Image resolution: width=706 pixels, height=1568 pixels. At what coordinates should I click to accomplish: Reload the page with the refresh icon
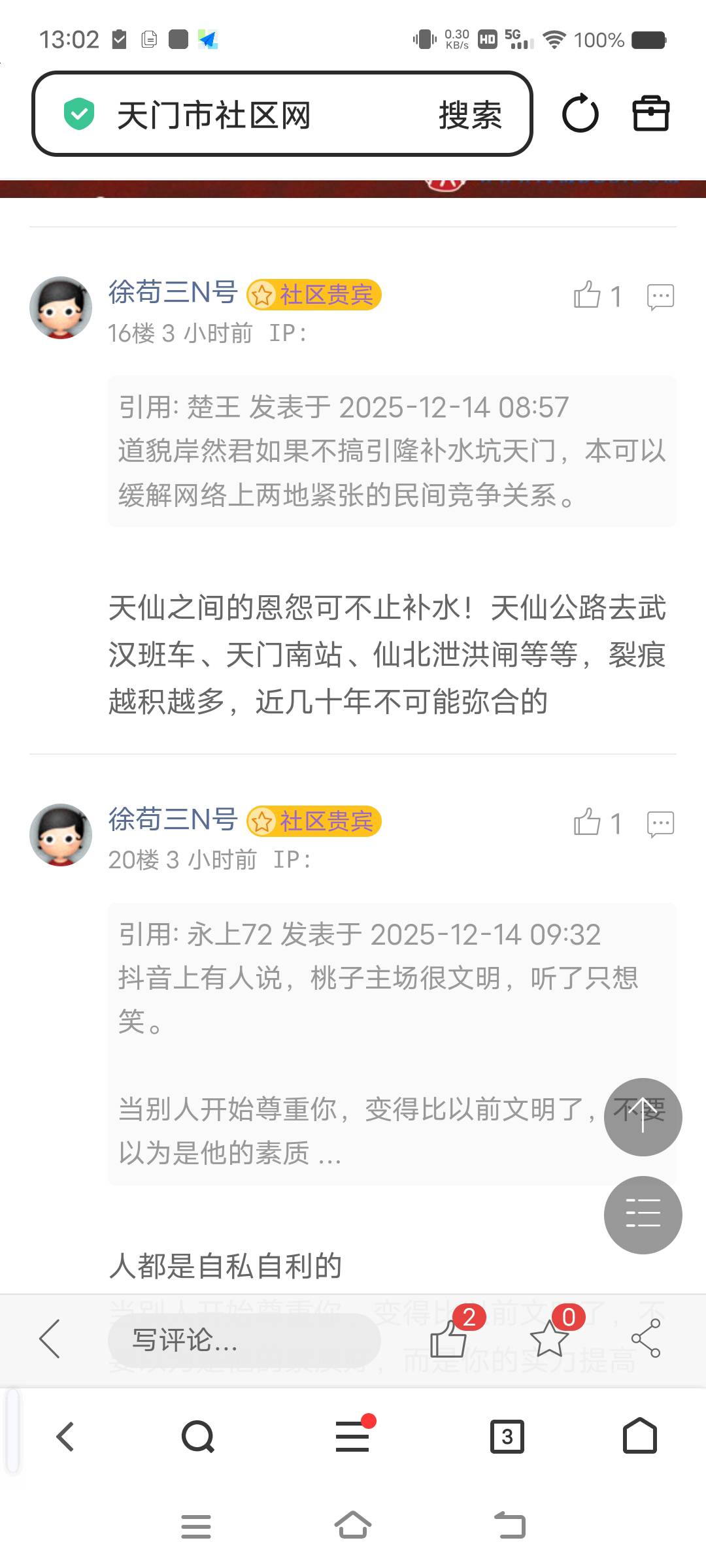pos(580,114)
